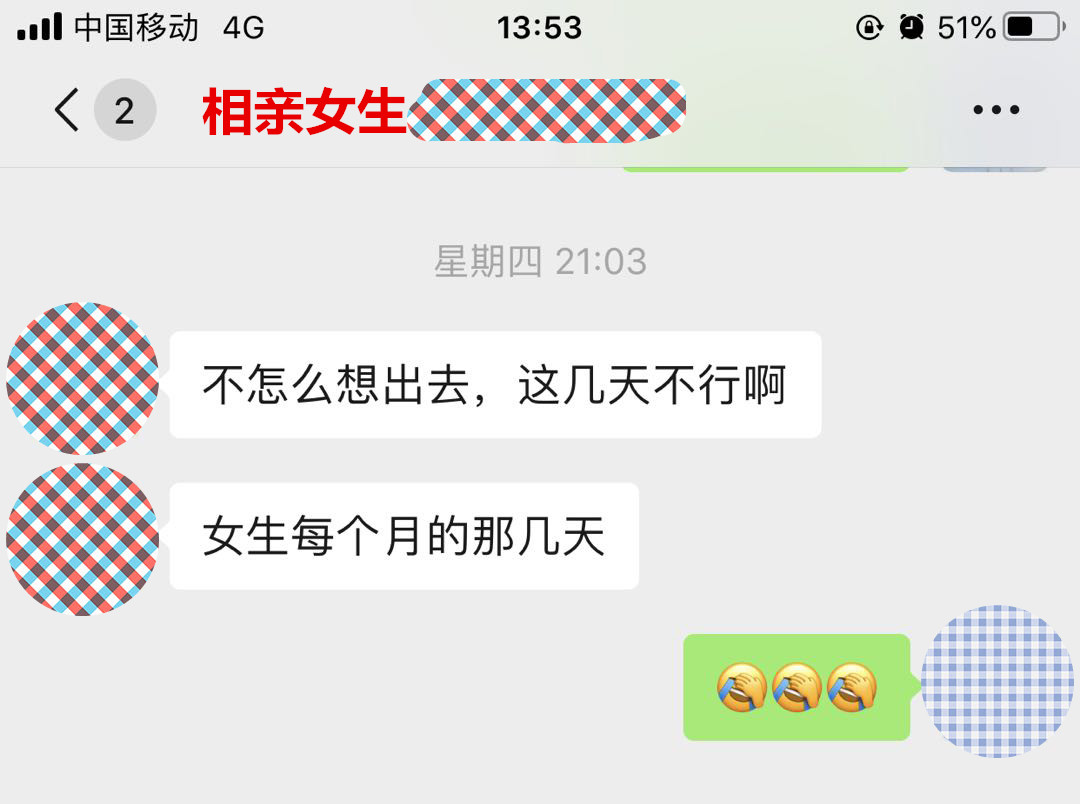Open the three-dot chat options menu
This screenshot has width=1080, height=804.
click(x=996, y=110)
